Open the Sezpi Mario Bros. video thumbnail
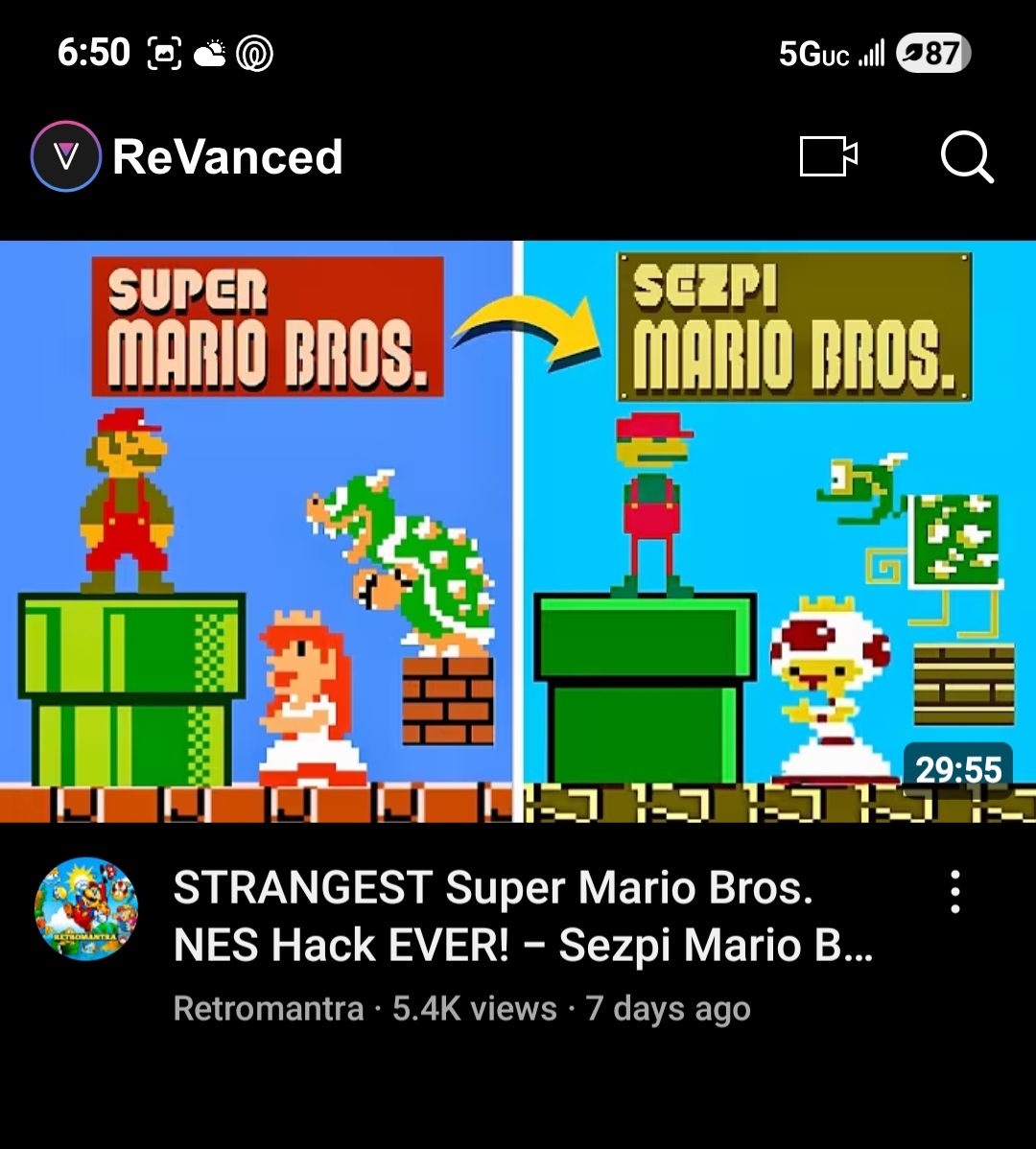The image size is (1036, 1149). pyautogui.click(x=518, y=530)
